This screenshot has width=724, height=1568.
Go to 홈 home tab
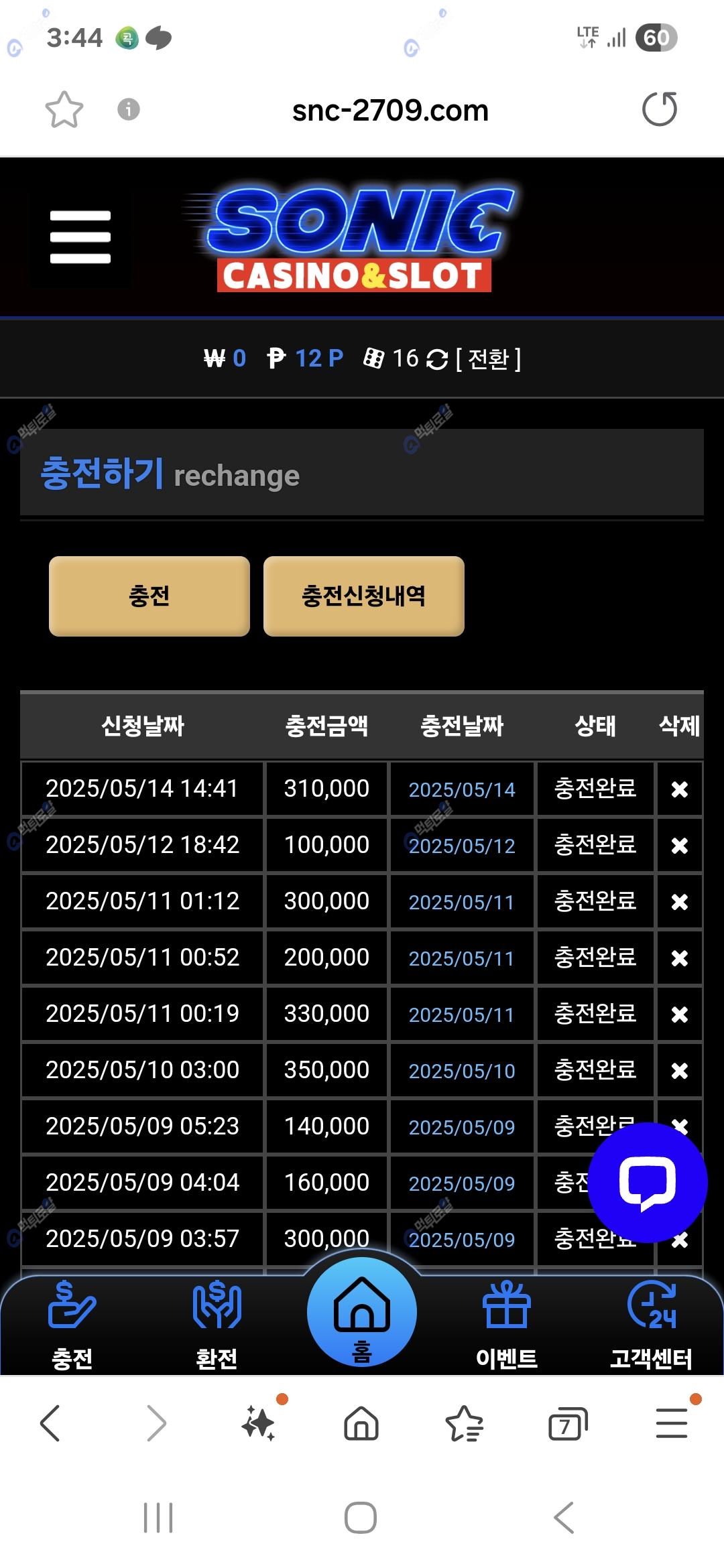pos(362,1313)
